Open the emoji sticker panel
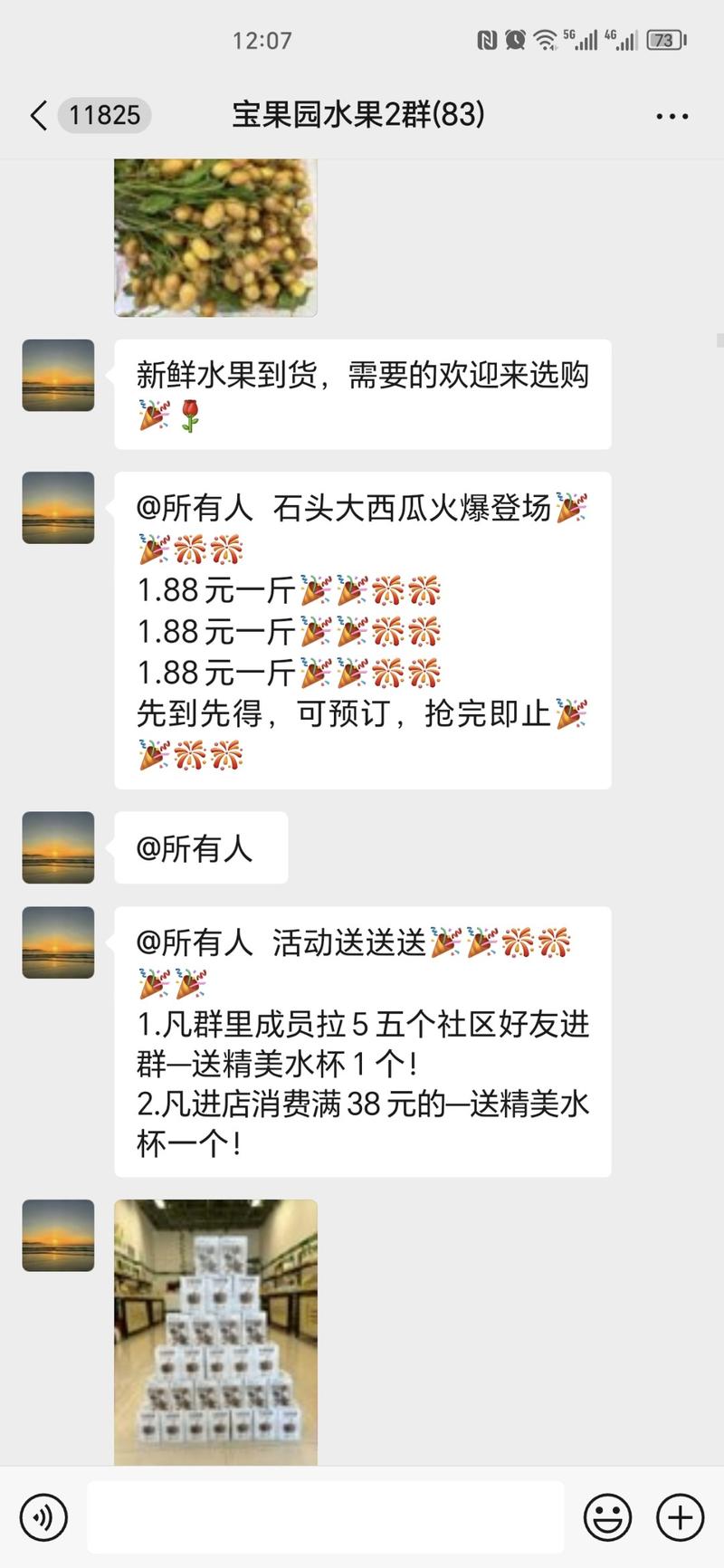 tap(607, 1516)
